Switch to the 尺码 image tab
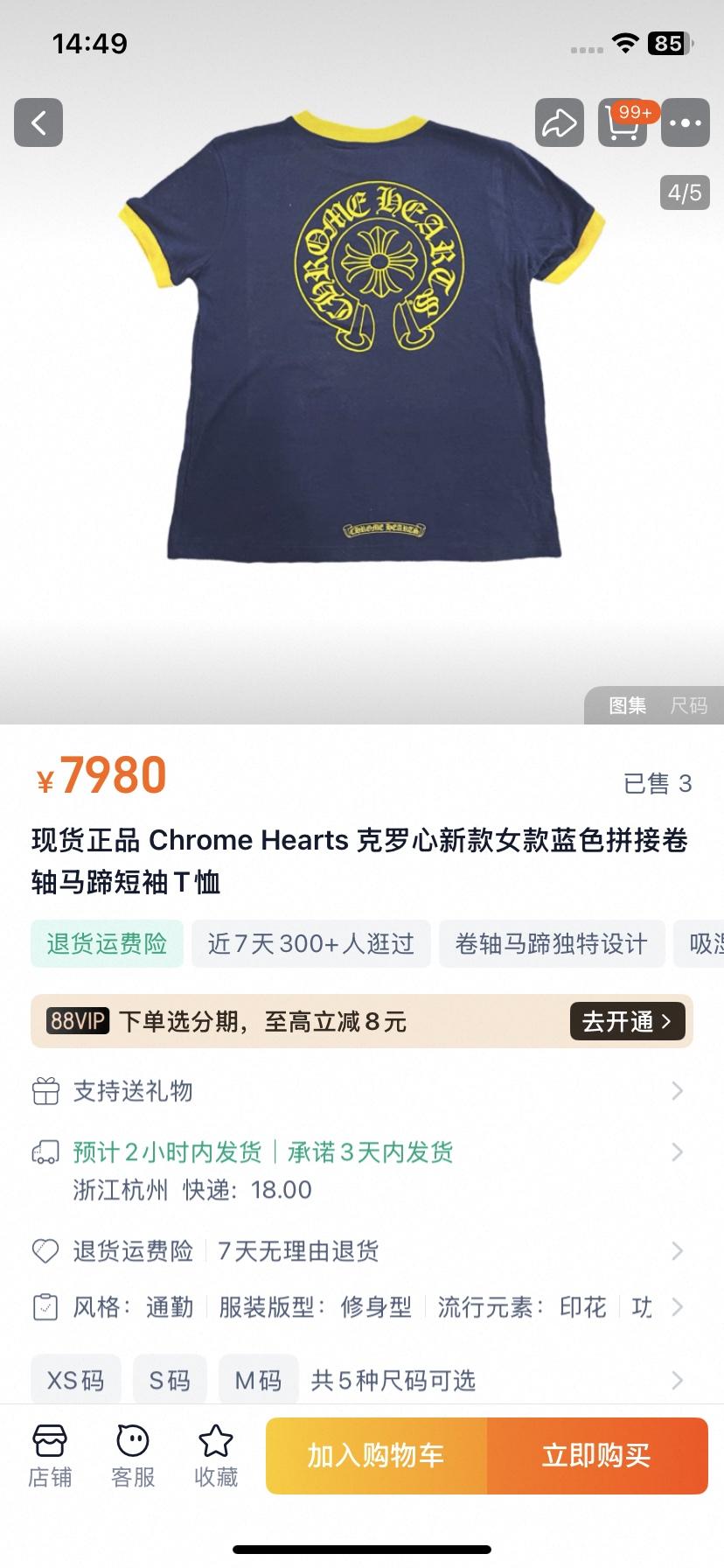Image resolution: width=724 pixels, height=1568 pixels. click(x=688, y=705)
